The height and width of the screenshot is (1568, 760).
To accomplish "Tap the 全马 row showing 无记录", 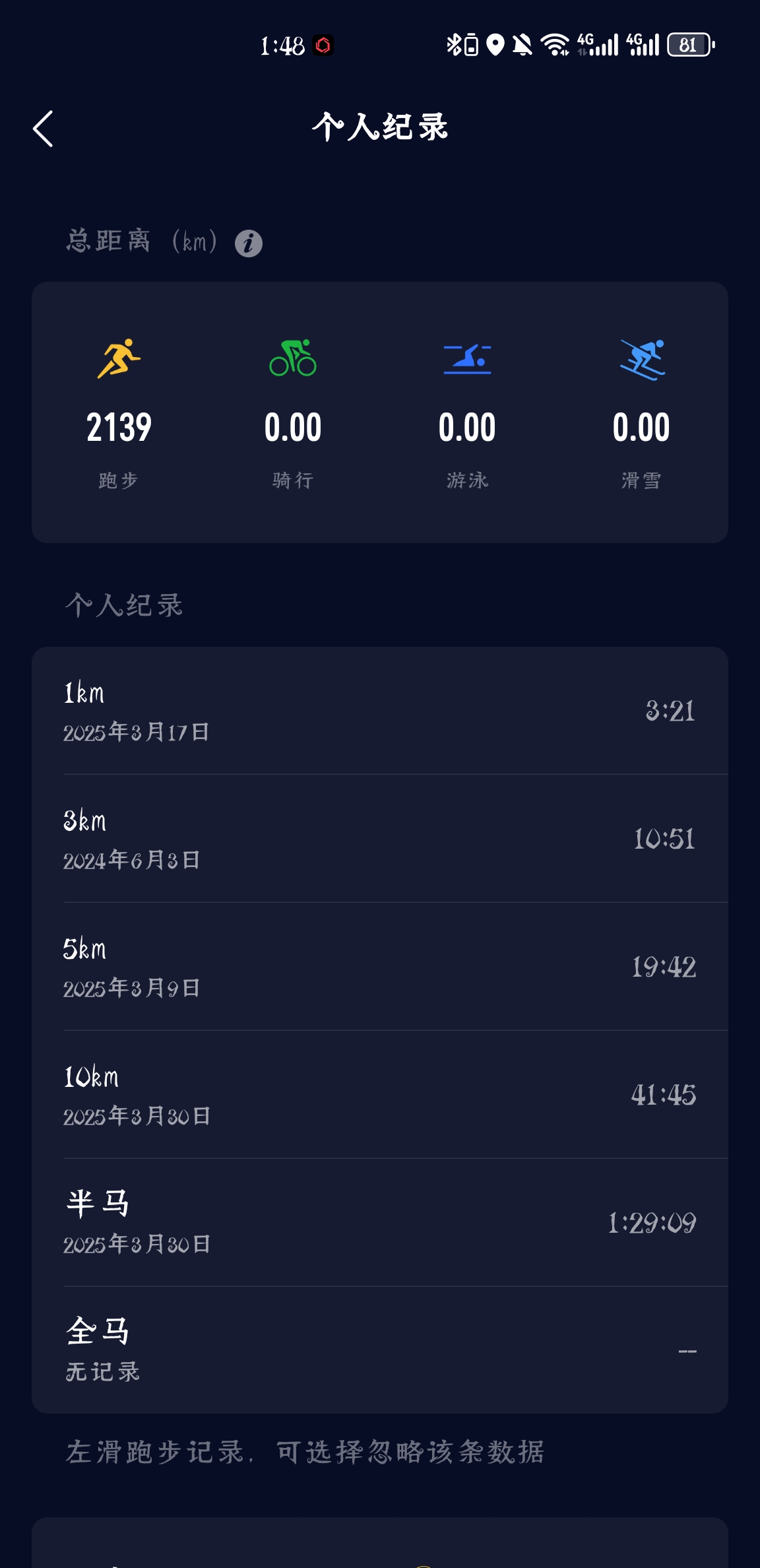I will (x=379, y=1350).
